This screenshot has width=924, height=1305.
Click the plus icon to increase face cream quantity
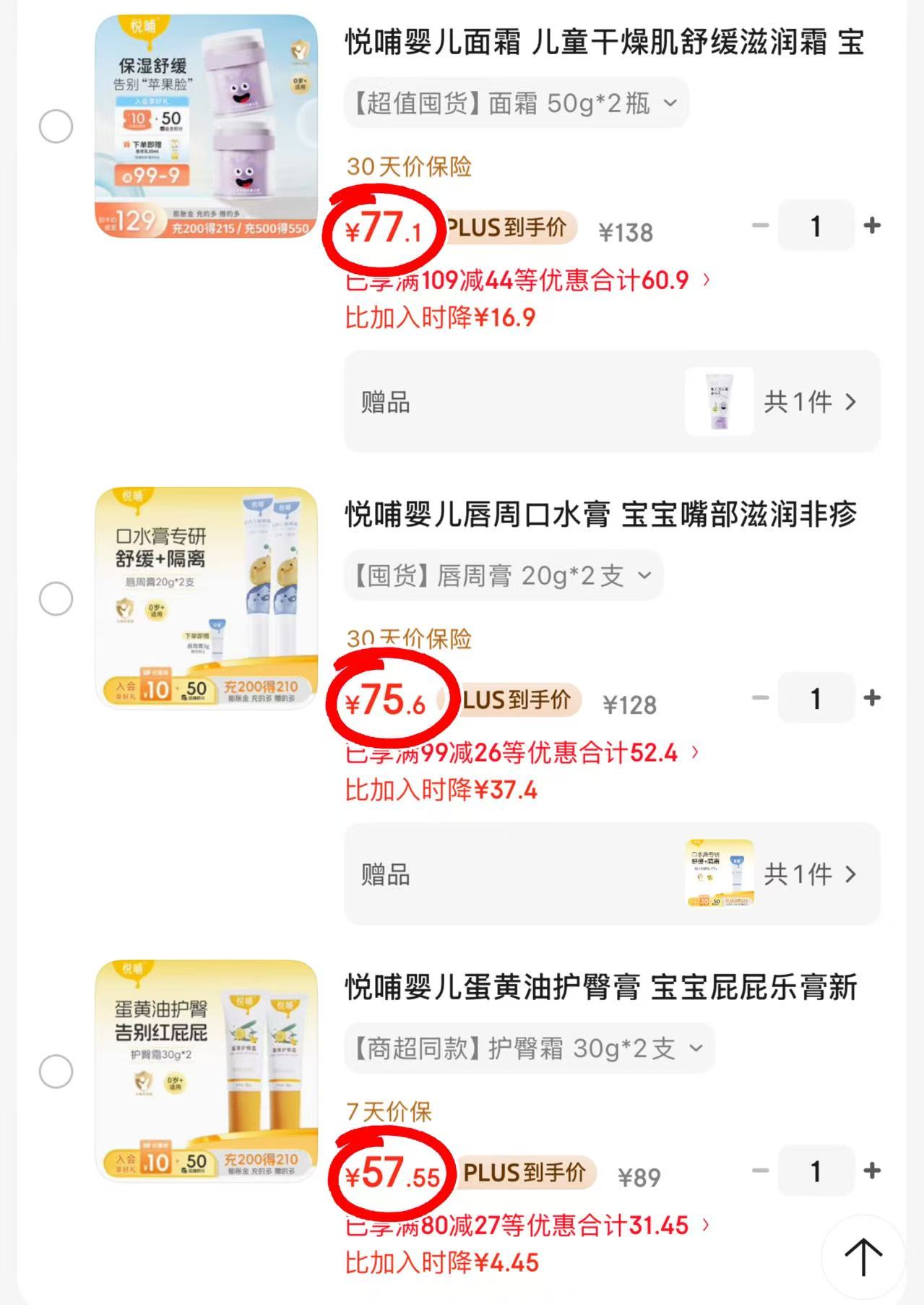click(873, 225)
